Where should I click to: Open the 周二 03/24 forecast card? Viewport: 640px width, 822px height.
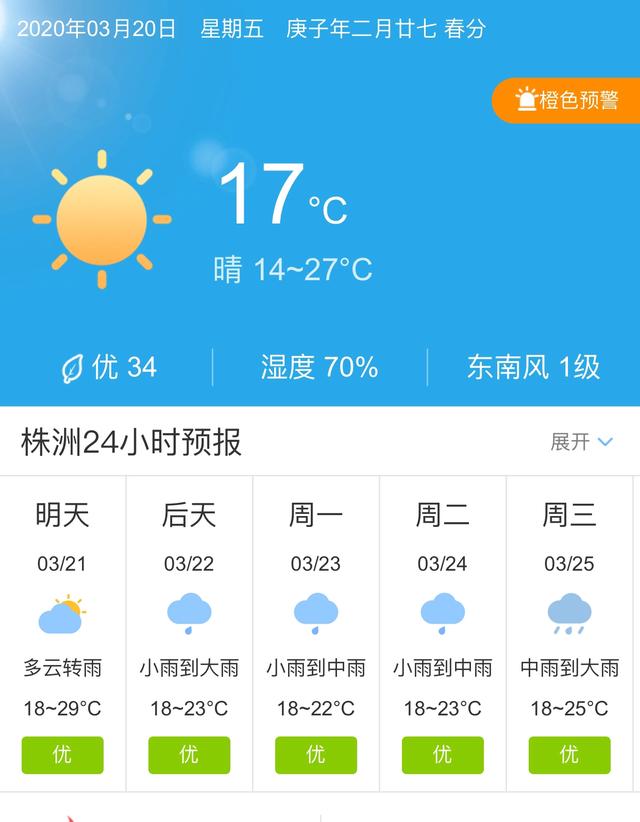(x=443, y=633)
